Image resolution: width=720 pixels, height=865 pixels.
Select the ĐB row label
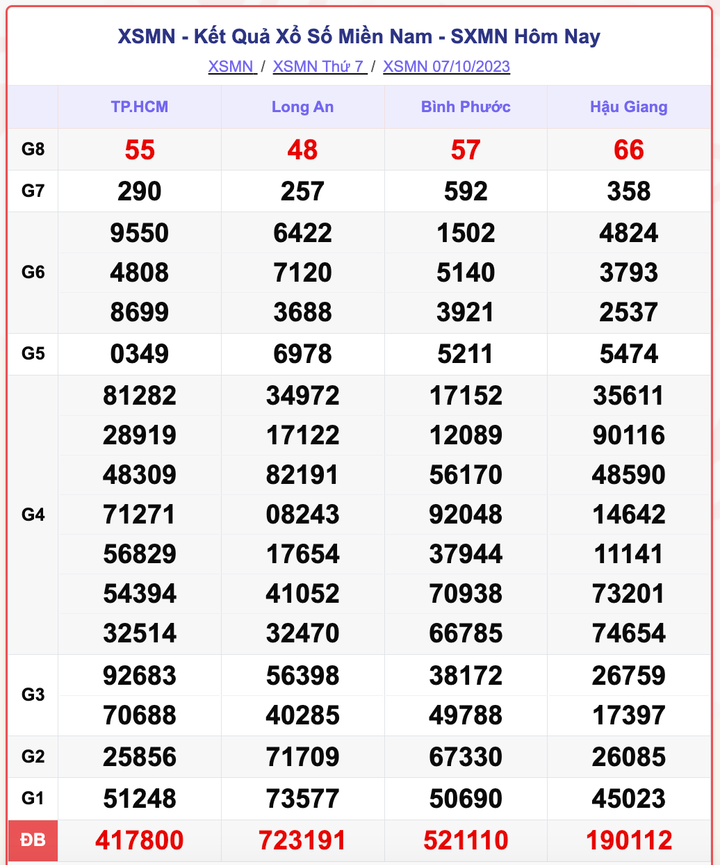pyautogui.click(x=33, y=840)
